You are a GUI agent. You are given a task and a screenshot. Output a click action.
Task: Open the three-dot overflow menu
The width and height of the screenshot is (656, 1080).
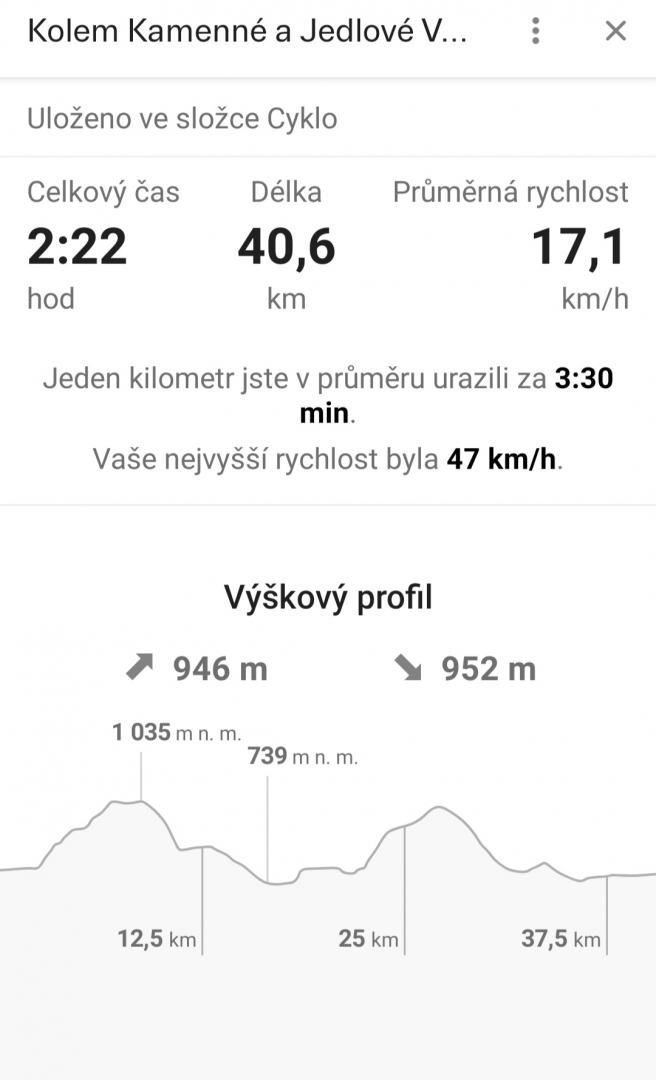pyautogui.click(x=535, y=31)
